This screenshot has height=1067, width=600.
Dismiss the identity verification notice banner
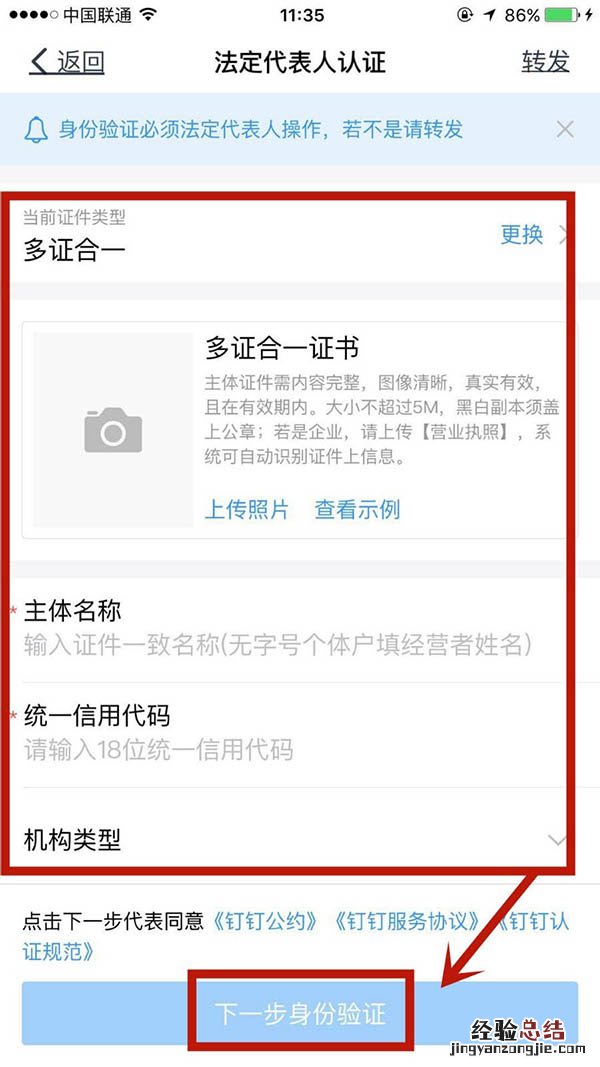click(x=565, y=129)
